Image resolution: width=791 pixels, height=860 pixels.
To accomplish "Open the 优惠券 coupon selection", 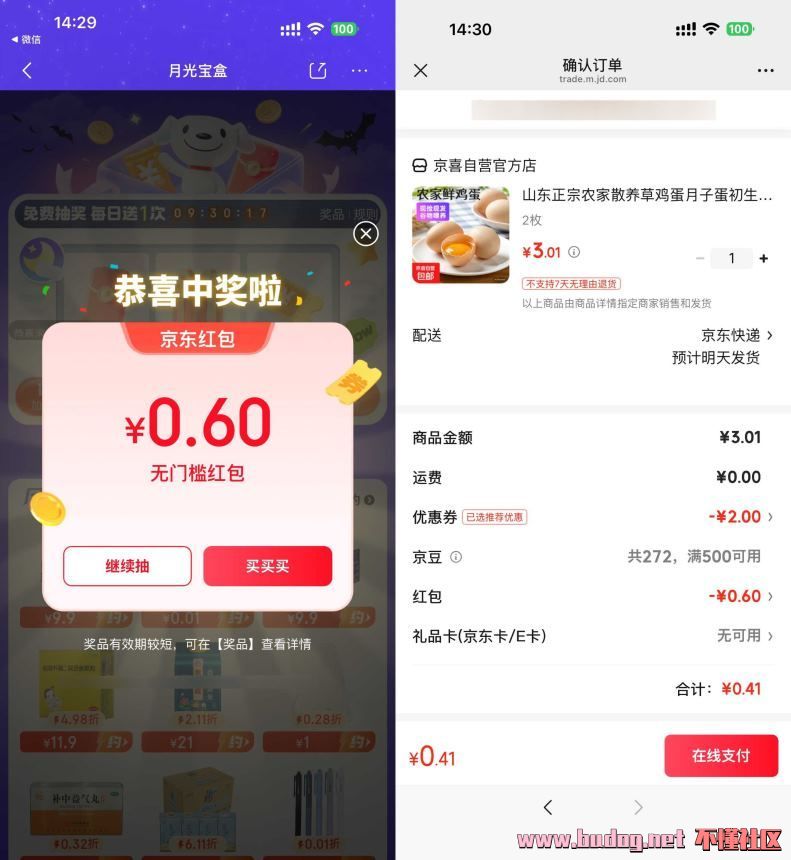I will click(740, 517).
